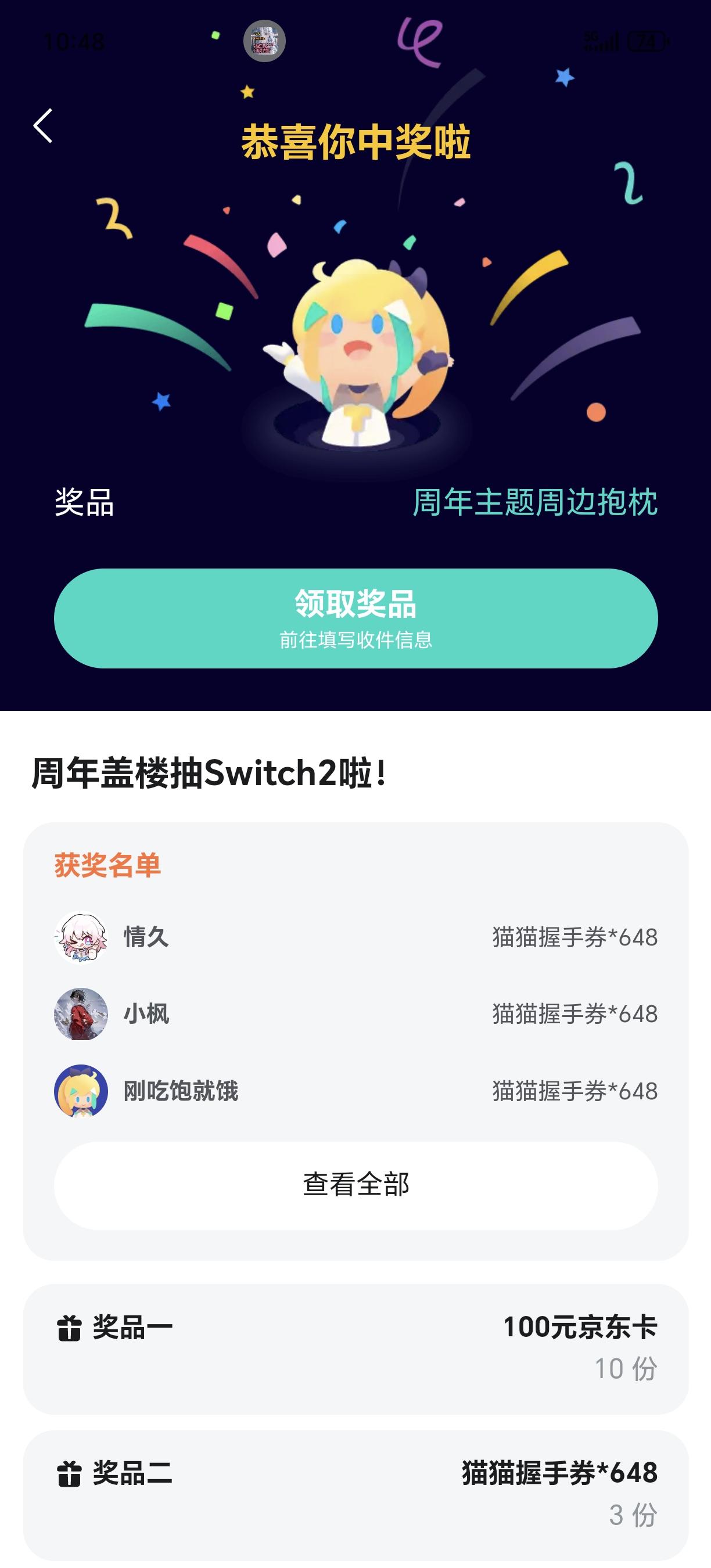Go back using the top-left arrow

(43, 126)
